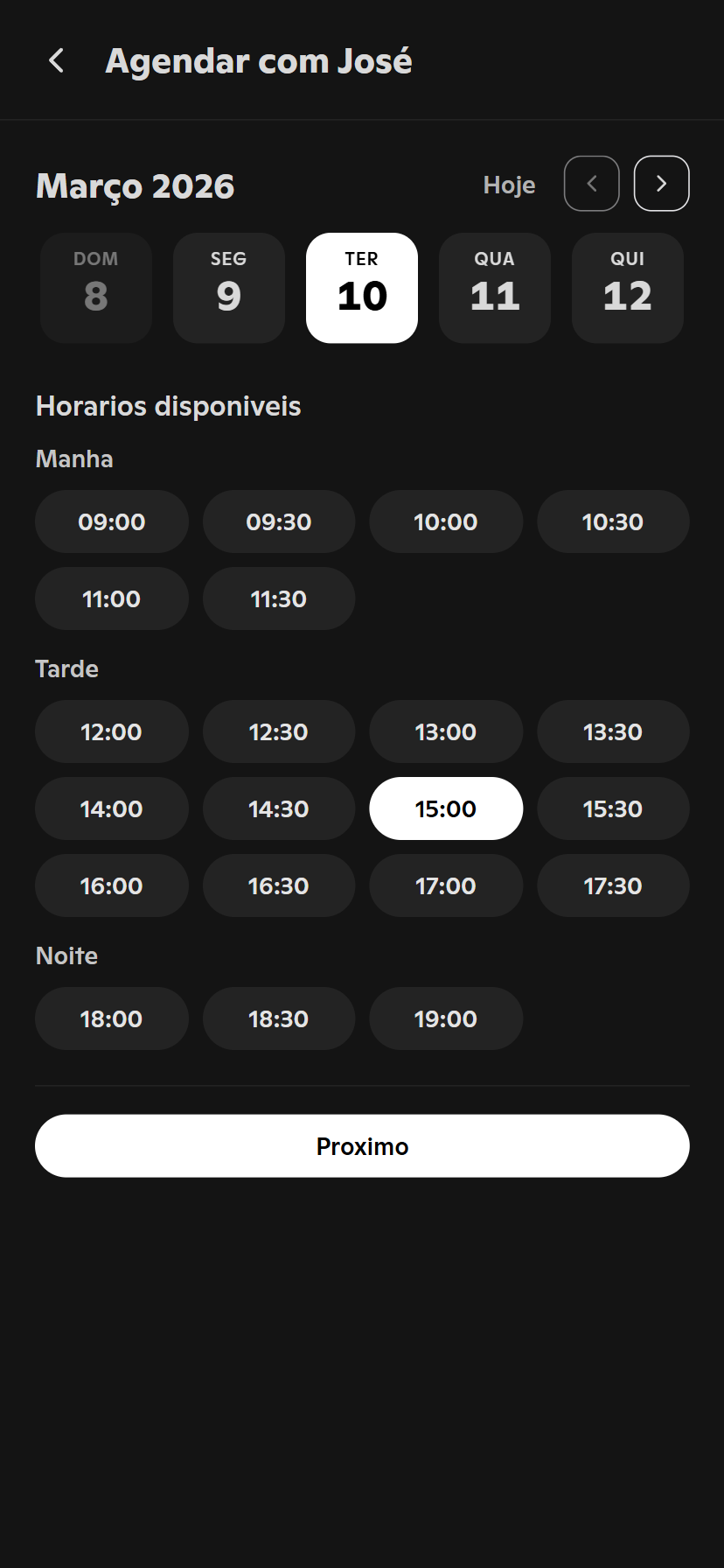This screenshot has height=1568, width=724.
Task: Choose the 17:30 time slot
Action: click(x=613, y=885)
